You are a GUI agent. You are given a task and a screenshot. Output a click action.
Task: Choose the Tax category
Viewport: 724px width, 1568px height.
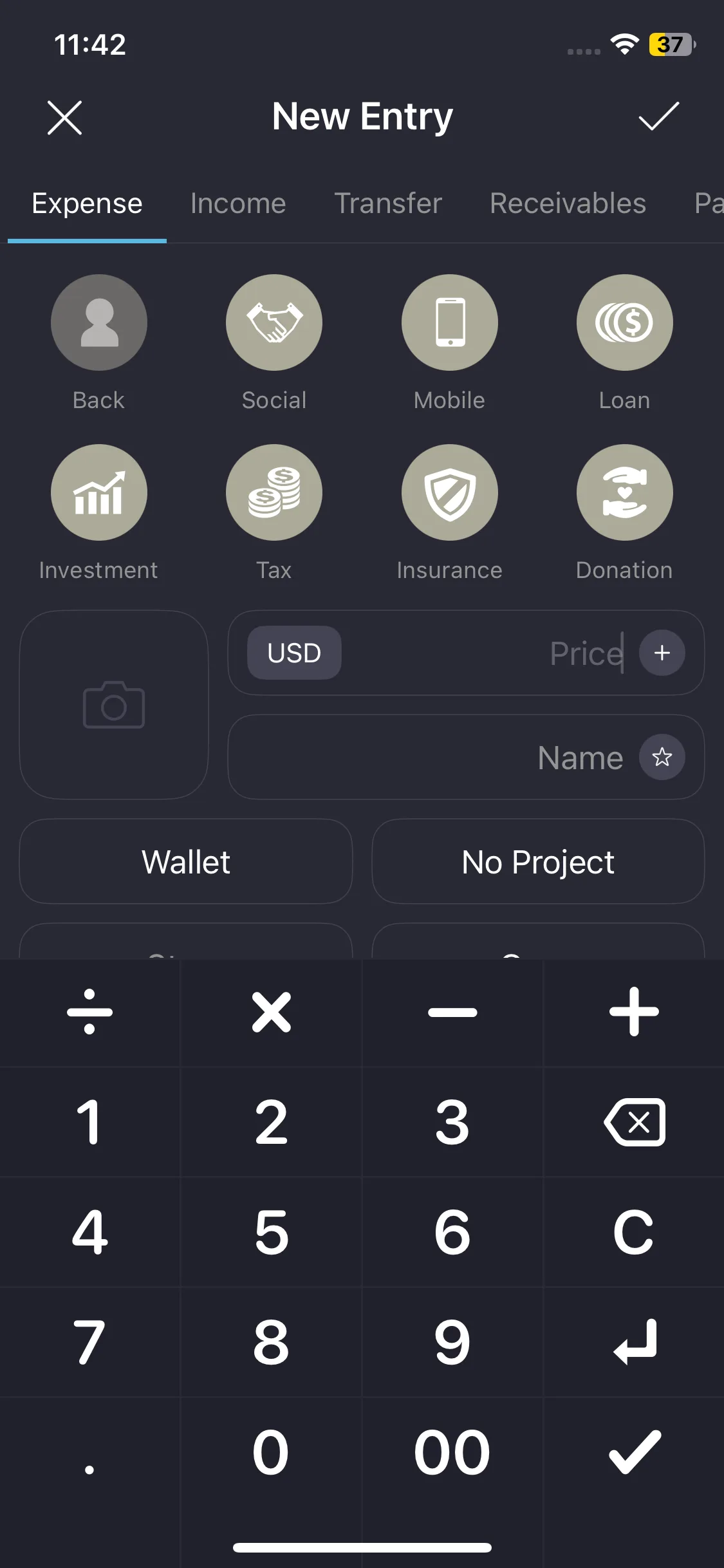tap(274, 493)
